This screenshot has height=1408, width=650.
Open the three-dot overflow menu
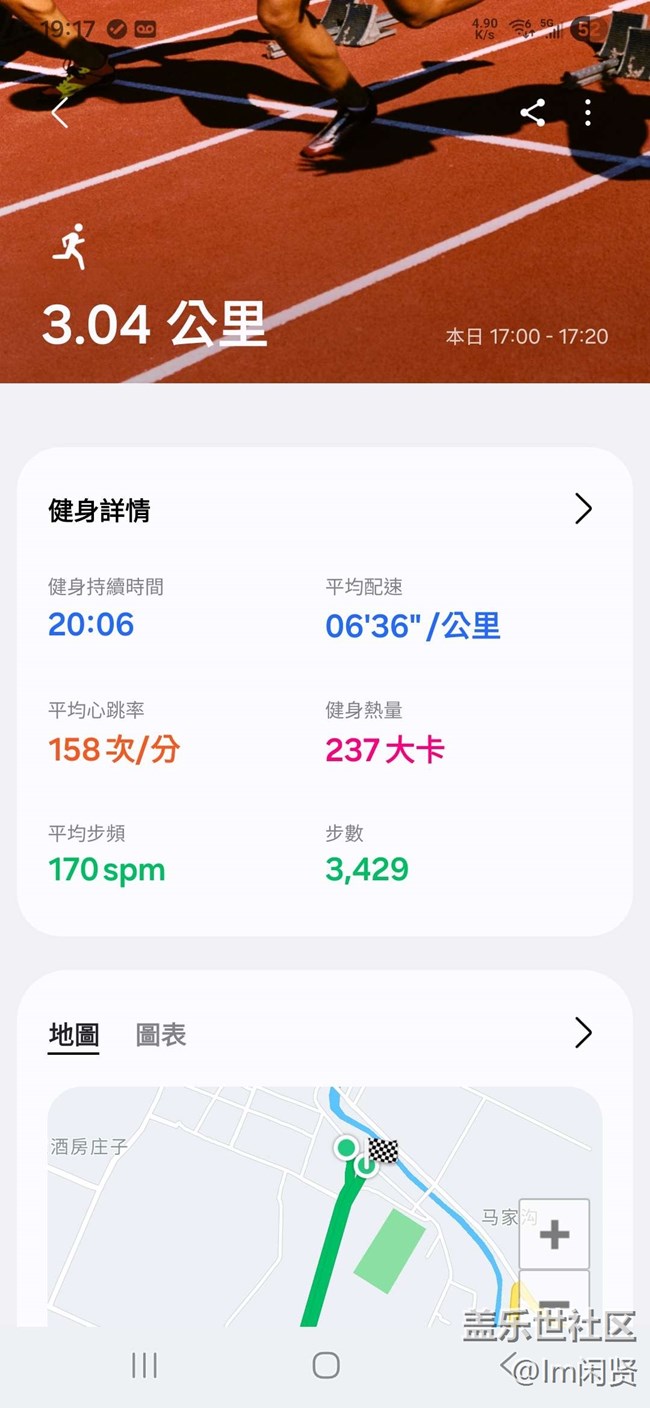tap(588, 113)
